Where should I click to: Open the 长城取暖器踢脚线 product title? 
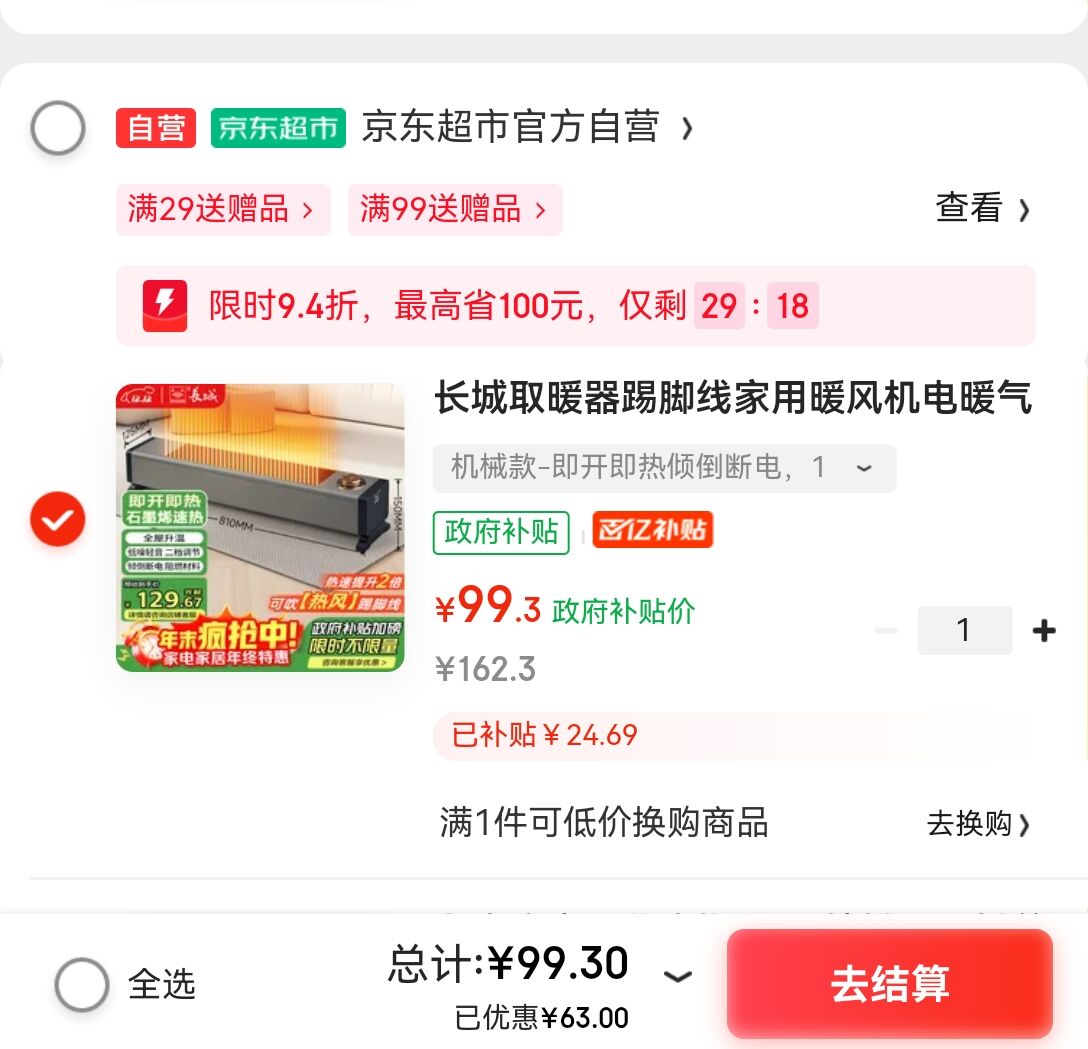point(732,399)
